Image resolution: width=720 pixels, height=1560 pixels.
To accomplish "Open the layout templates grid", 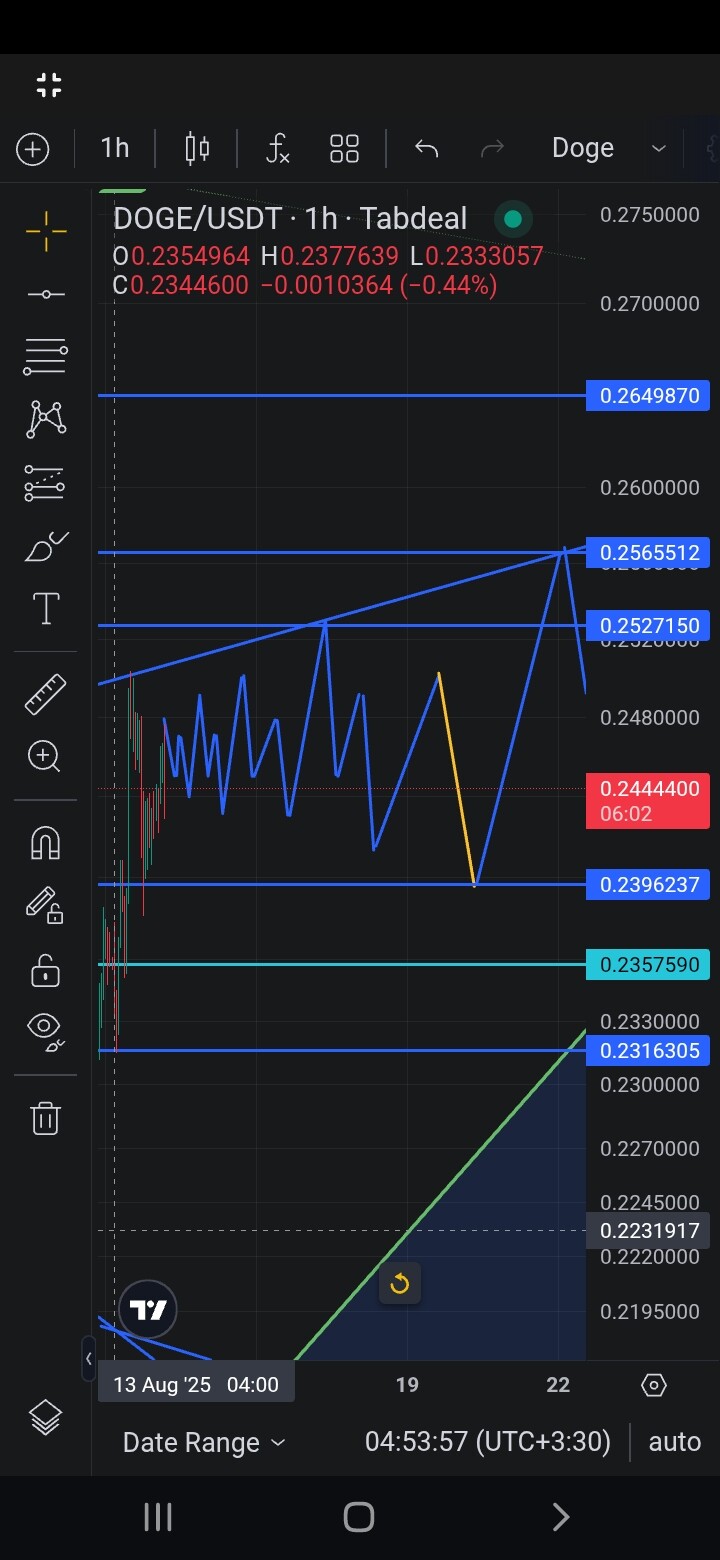I will pyautogui.click(x=344, y=149).
